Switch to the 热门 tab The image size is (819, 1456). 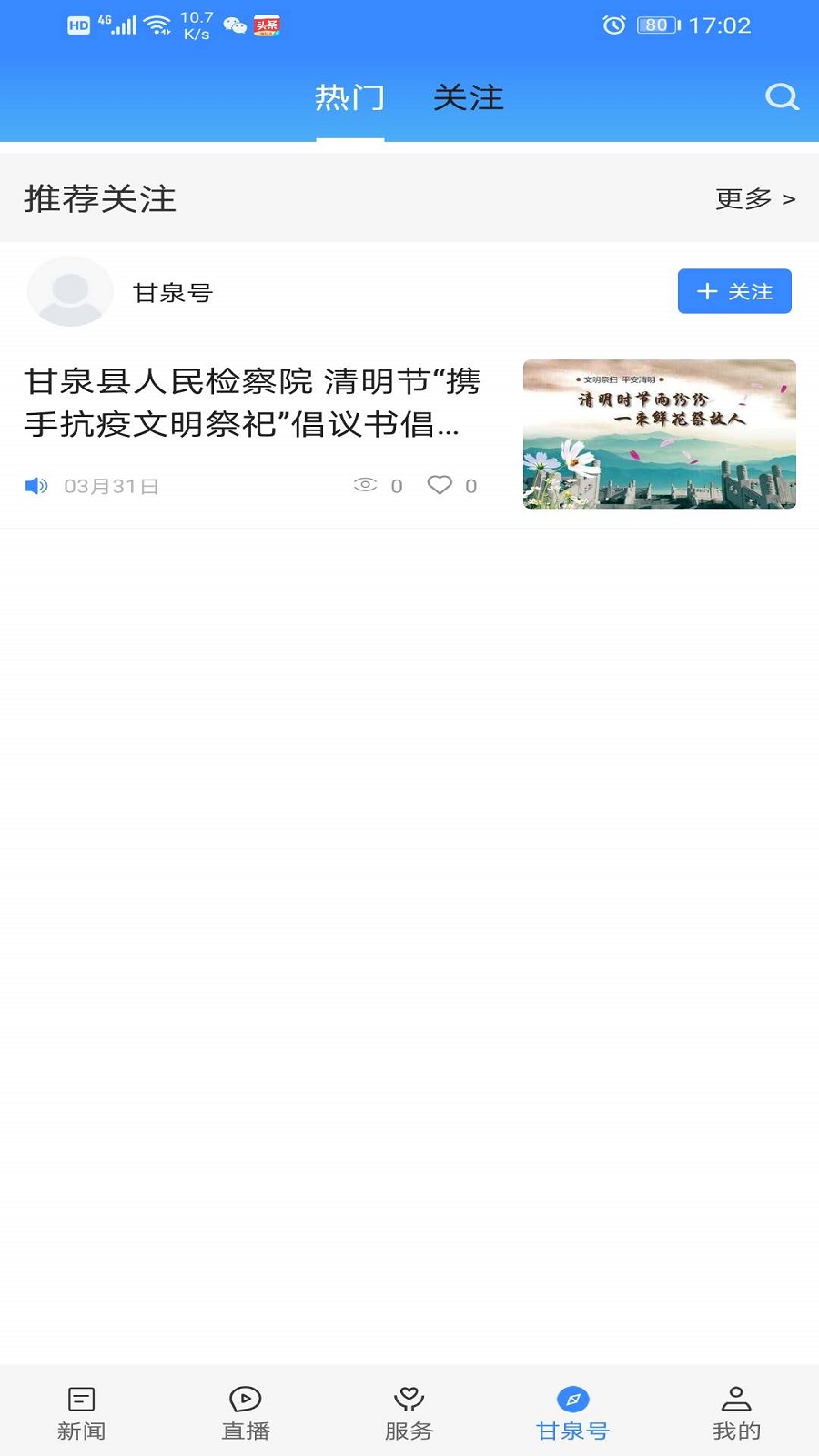[x=349, y=98]
